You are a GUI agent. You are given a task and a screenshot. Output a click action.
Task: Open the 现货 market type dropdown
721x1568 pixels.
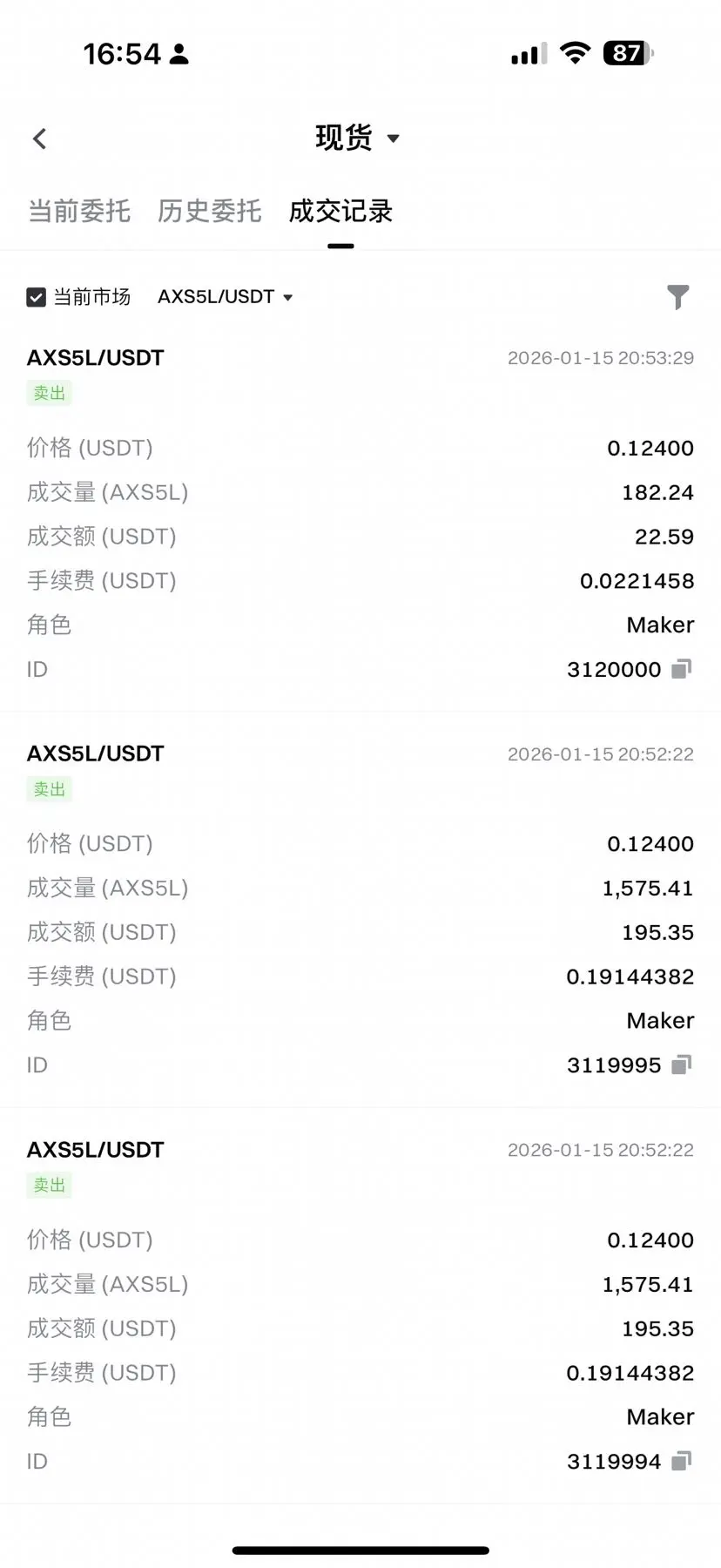[x=357, y=138]
